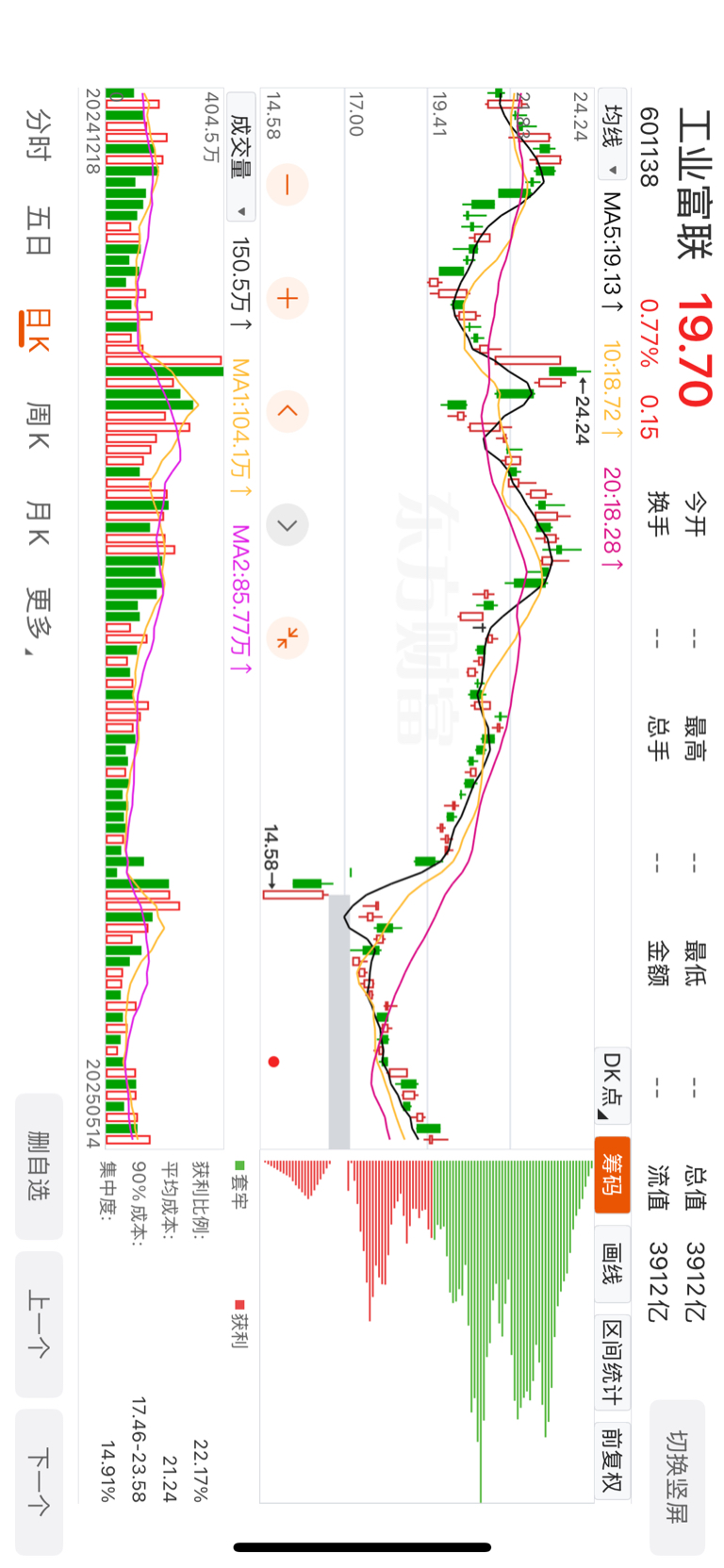This screenshot has height=1568, width=724.
Task: Expand the 更多 period options
Action: pos(39,620)
